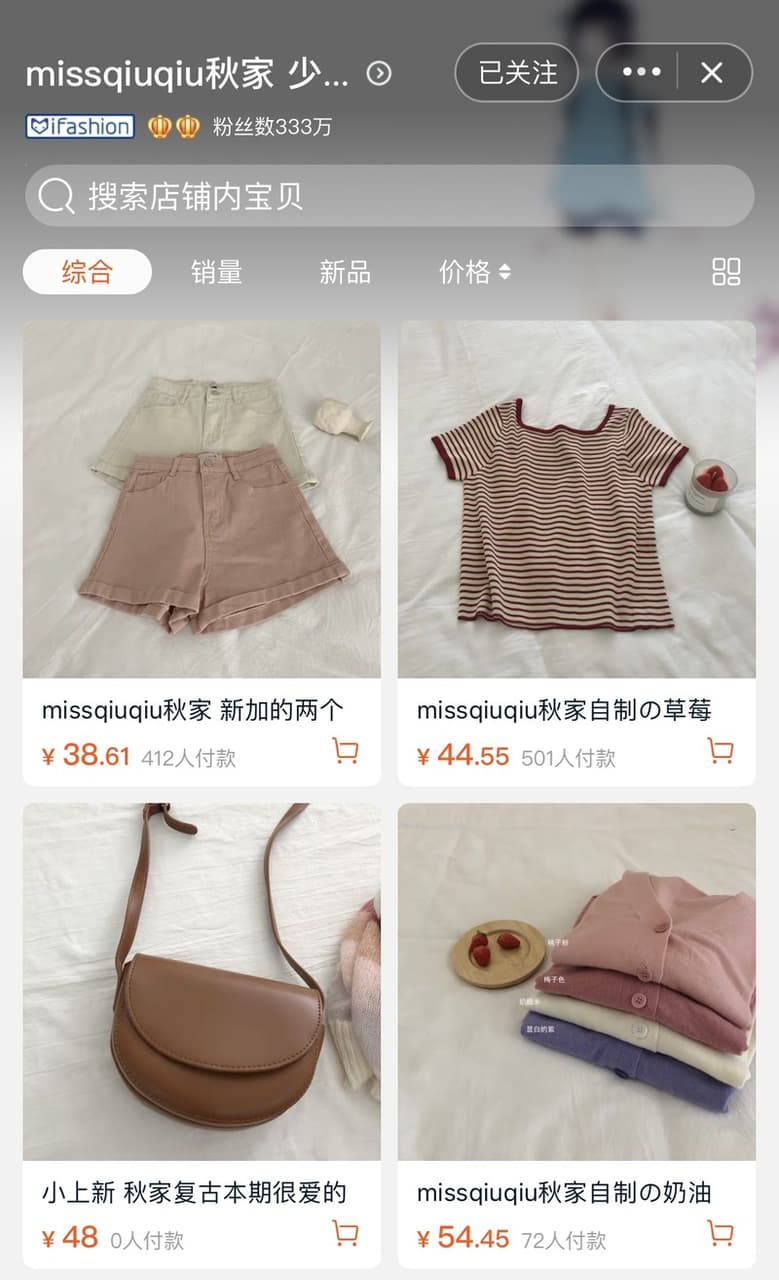
Task: Sort items by 价格
Action: click(475, 272)
